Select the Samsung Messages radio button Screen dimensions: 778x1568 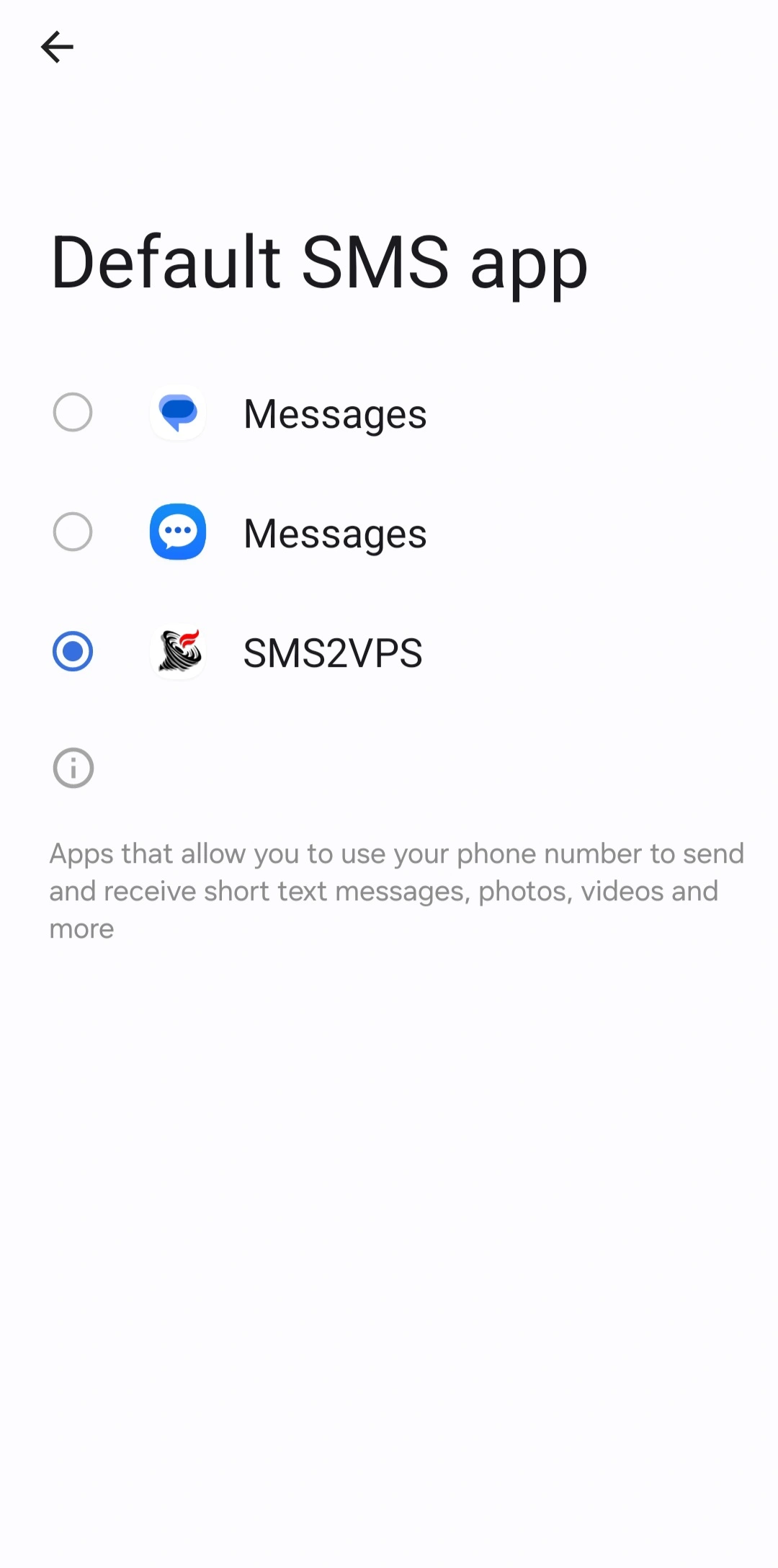tap(72, 532)
